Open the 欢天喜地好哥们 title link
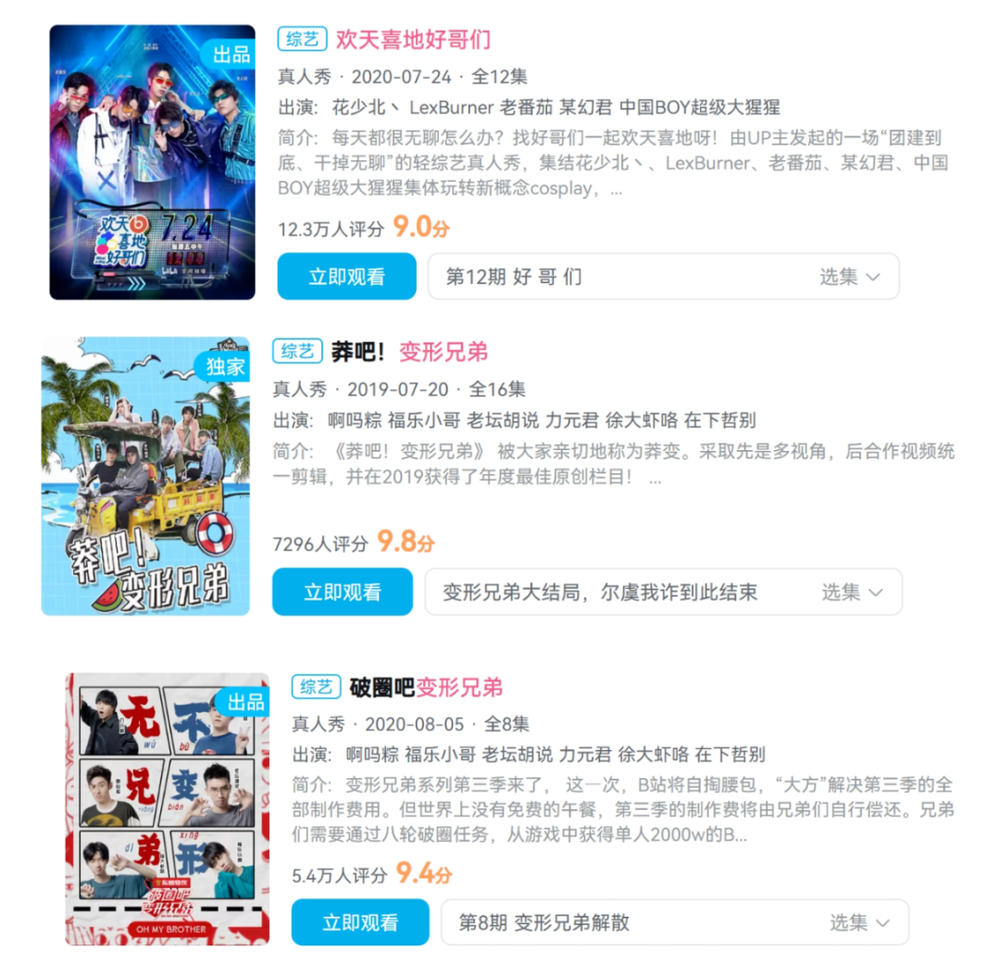This screenshot has width=1000, height=975. 413,40
